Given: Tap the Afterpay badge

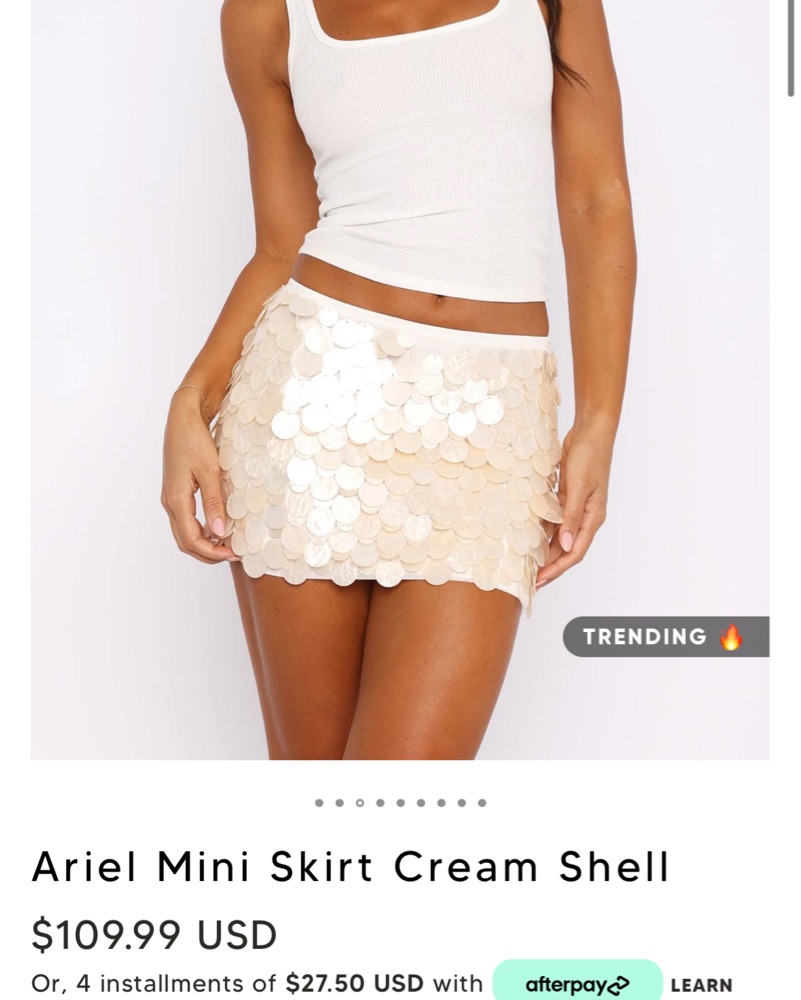Looking at the screenshot, I should tap(577, 985).
